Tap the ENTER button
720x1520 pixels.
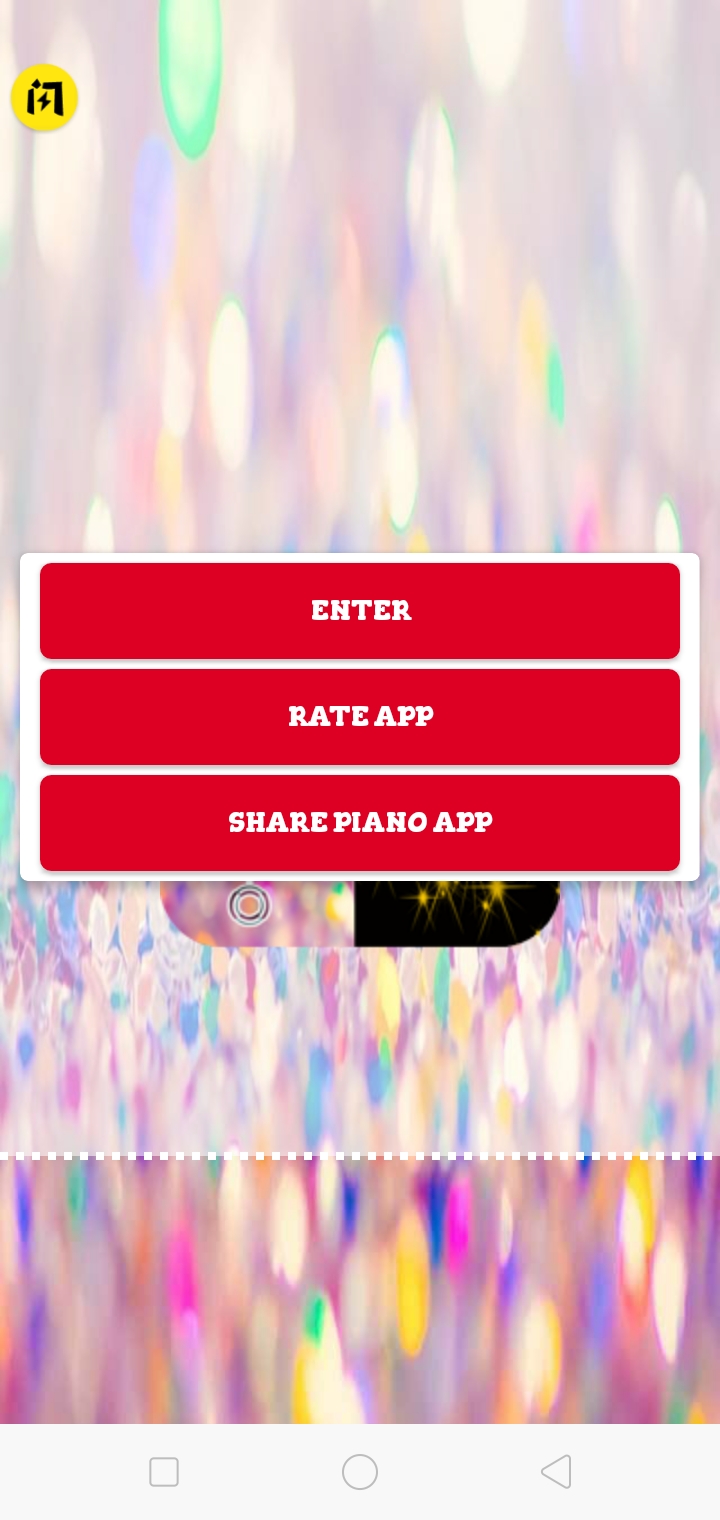(360, 610)
